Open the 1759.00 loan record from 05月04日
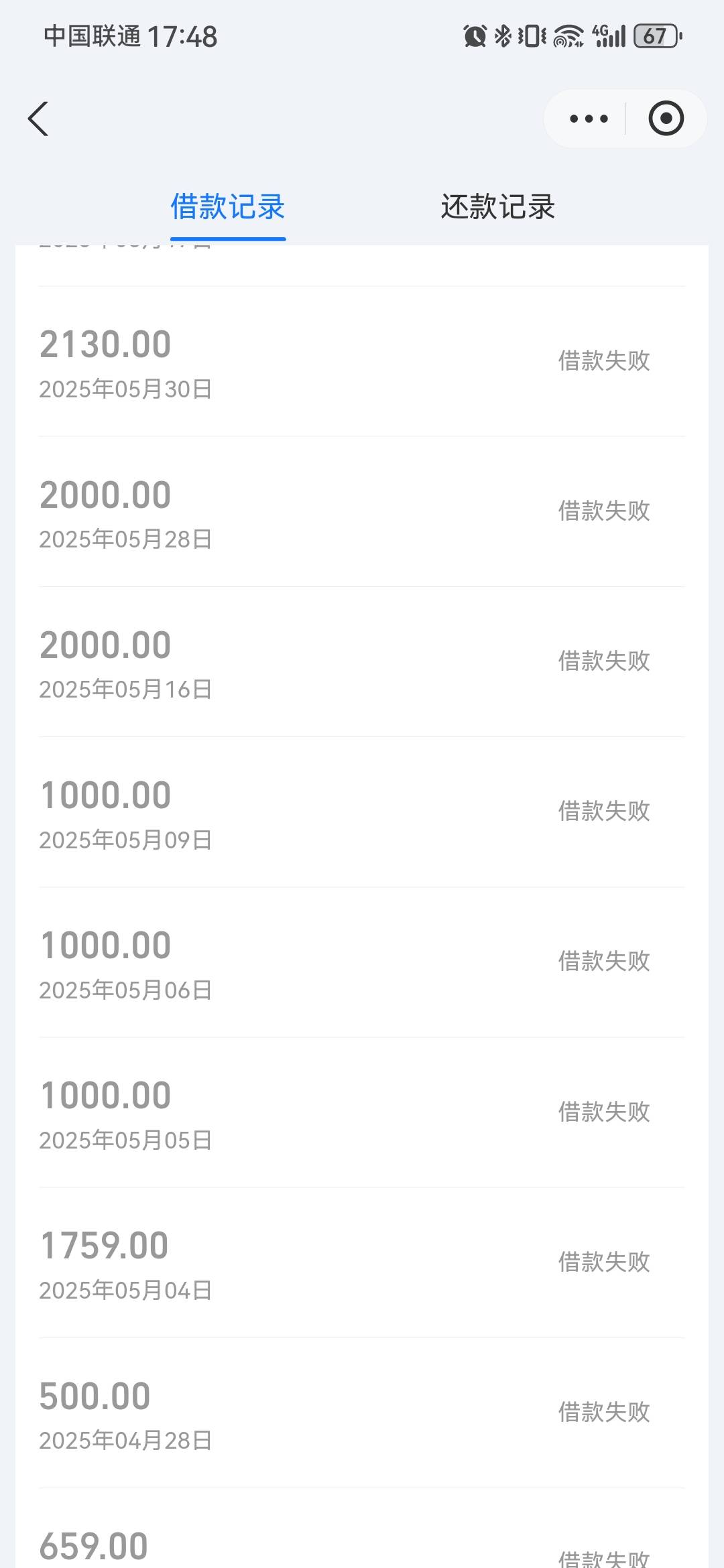 click(362, 1263)
